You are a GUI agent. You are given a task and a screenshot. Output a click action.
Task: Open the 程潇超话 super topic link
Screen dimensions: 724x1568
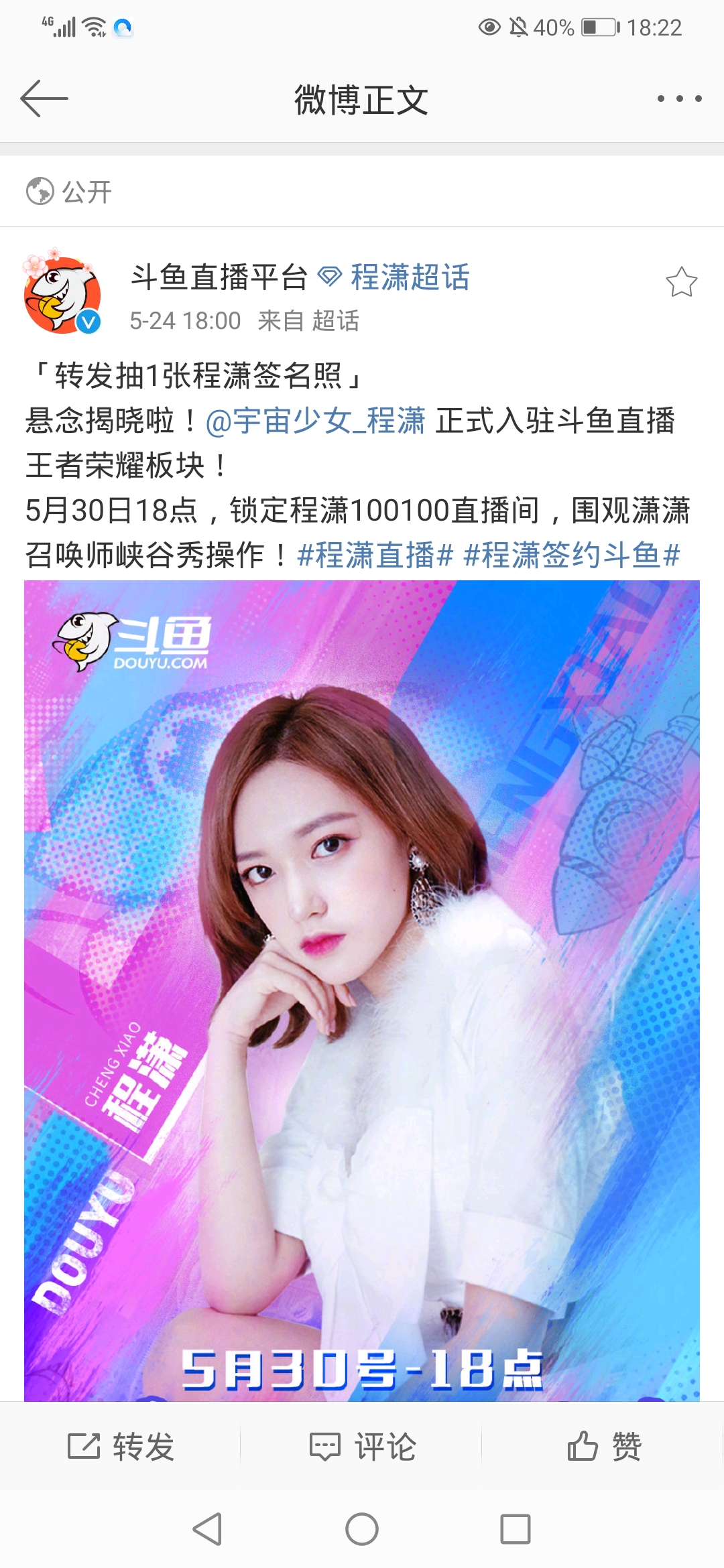[394, 277]
